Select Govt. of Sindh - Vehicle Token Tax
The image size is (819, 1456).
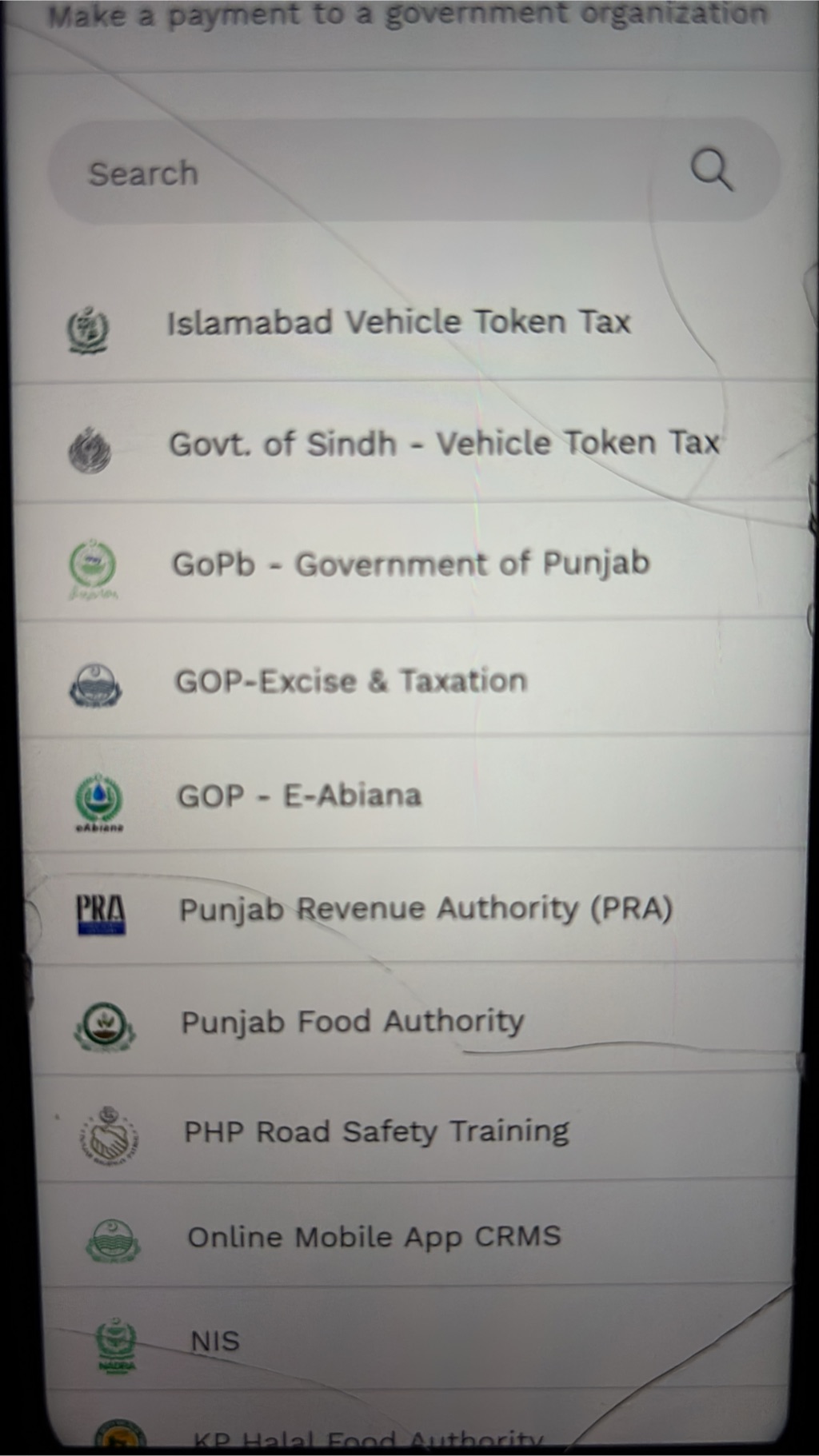(443, 444)
